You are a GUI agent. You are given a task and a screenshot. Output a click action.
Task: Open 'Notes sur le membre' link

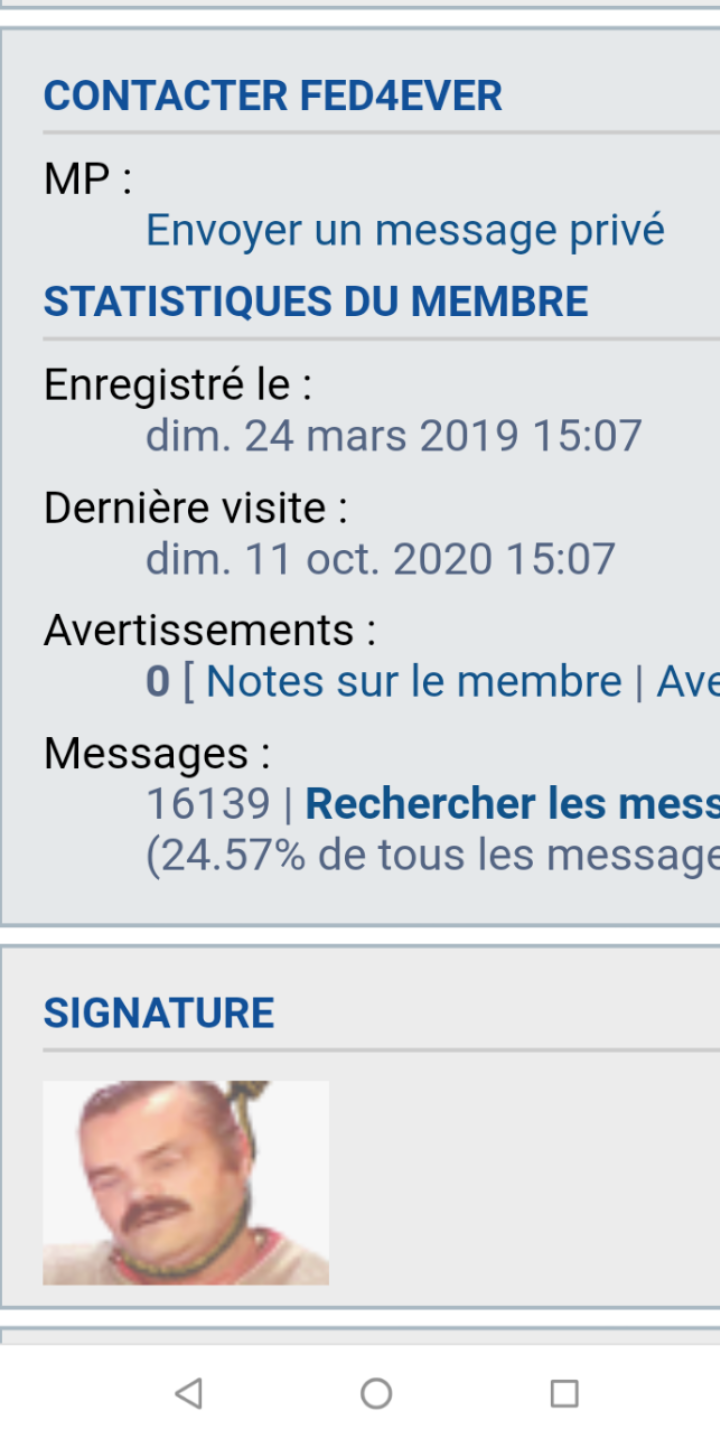pyautogui.click(x=413, y=682)
